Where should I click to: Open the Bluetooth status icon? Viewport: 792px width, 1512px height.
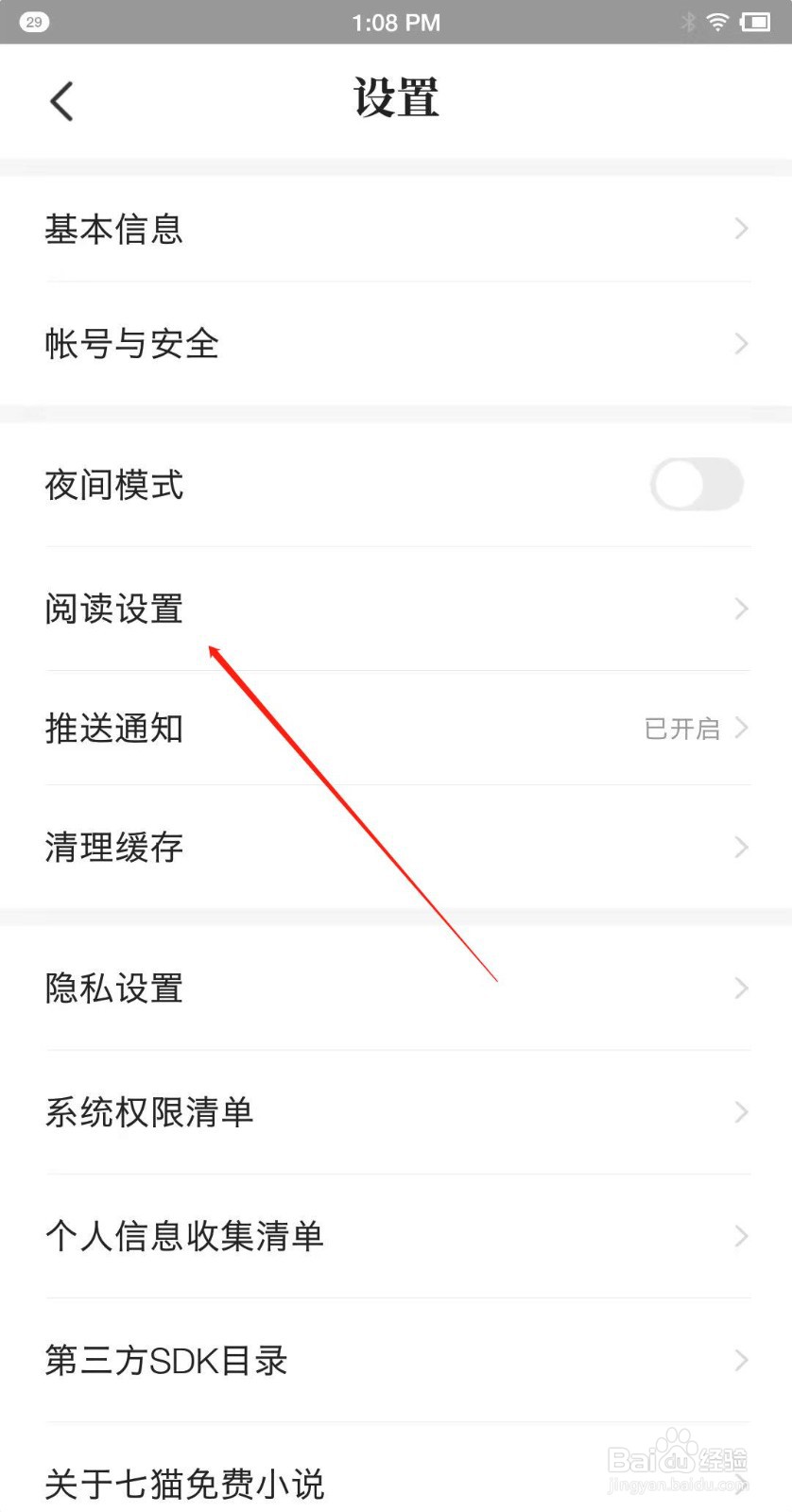(686, 23)
